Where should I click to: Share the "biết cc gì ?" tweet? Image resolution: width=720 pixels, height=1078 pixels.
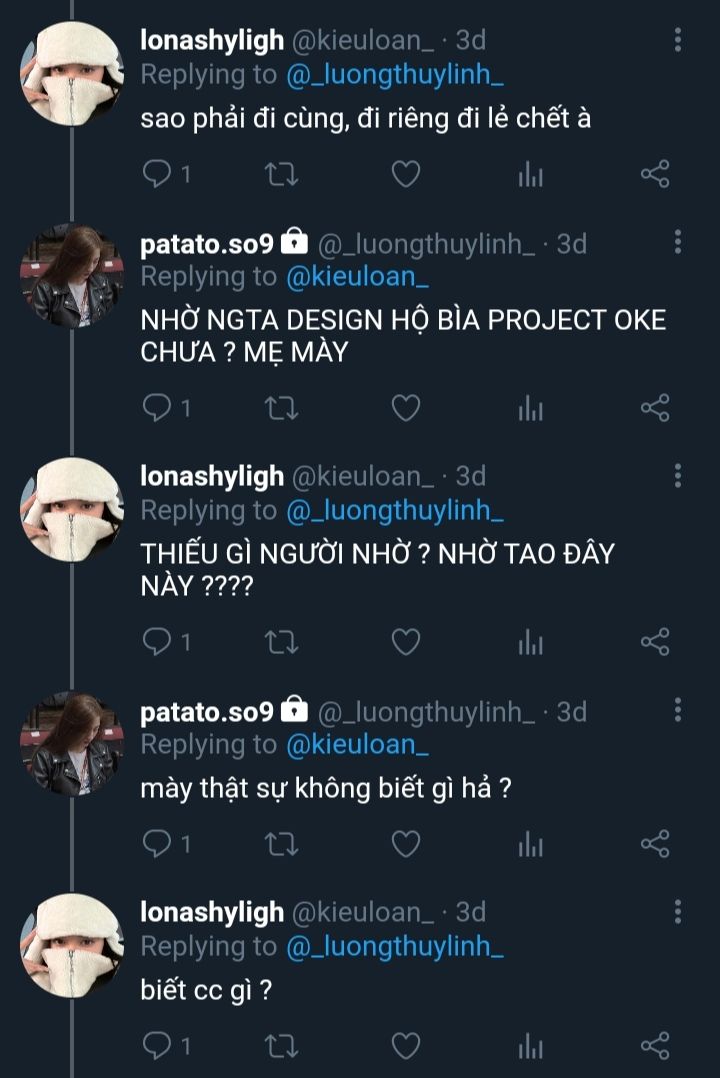(x=655, y=1046)
